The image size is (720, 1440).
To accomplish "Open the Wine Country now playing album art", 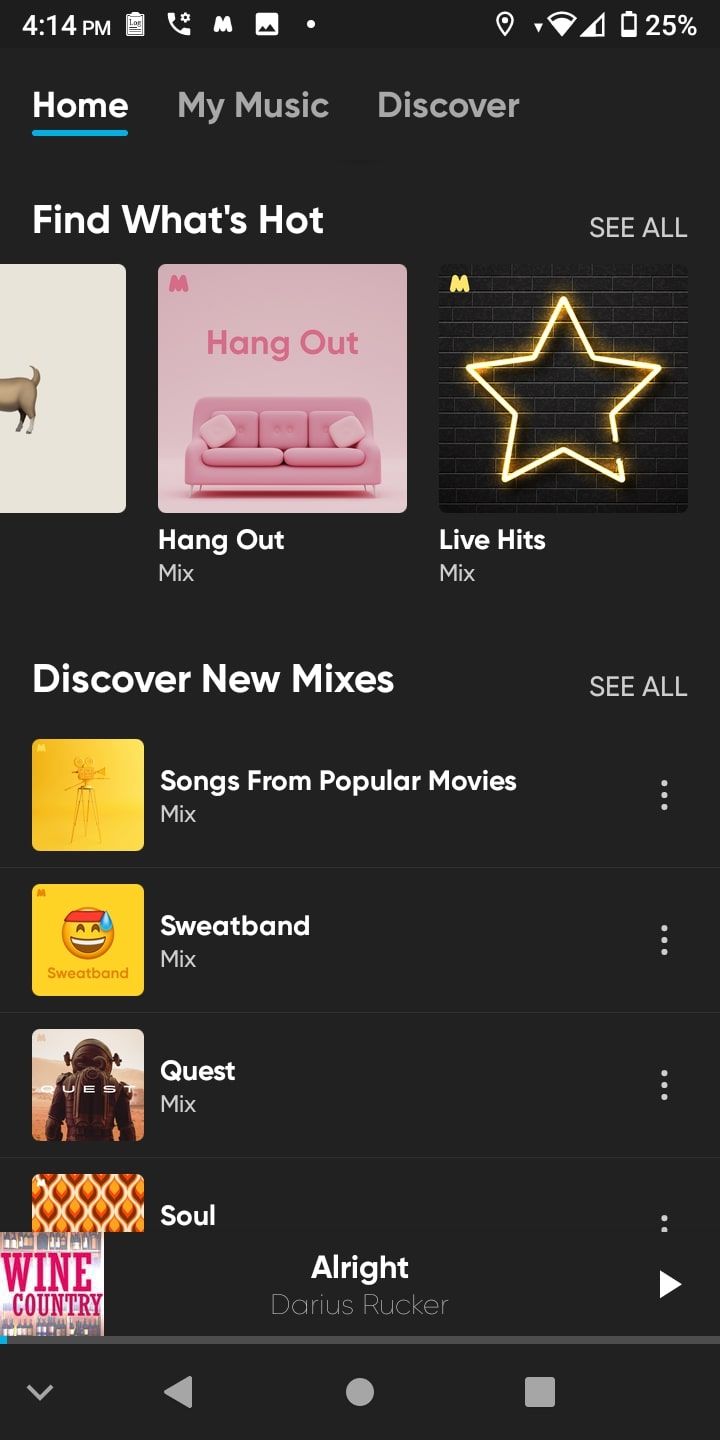I will coord(52,1285).
